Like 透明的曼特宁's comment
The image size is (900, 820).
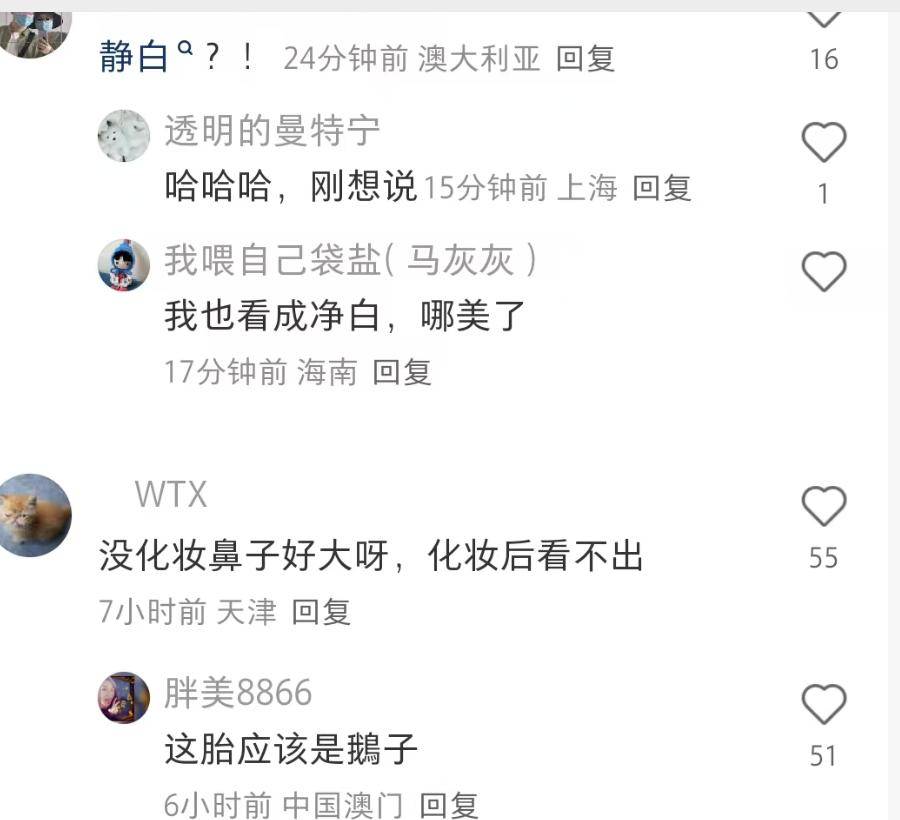tap(824, 144)
